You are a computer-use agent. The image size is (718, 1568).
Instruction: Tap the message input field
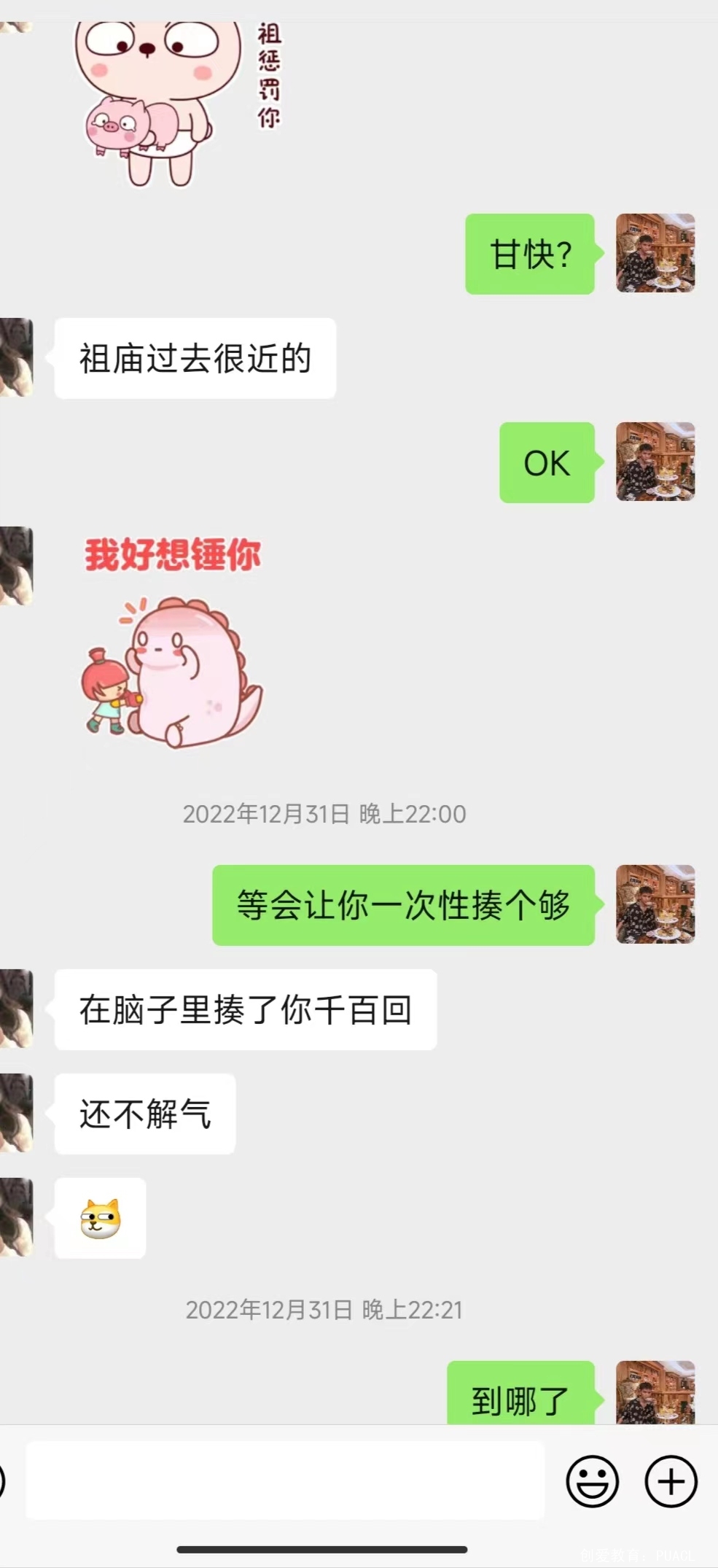(284, 1480)
